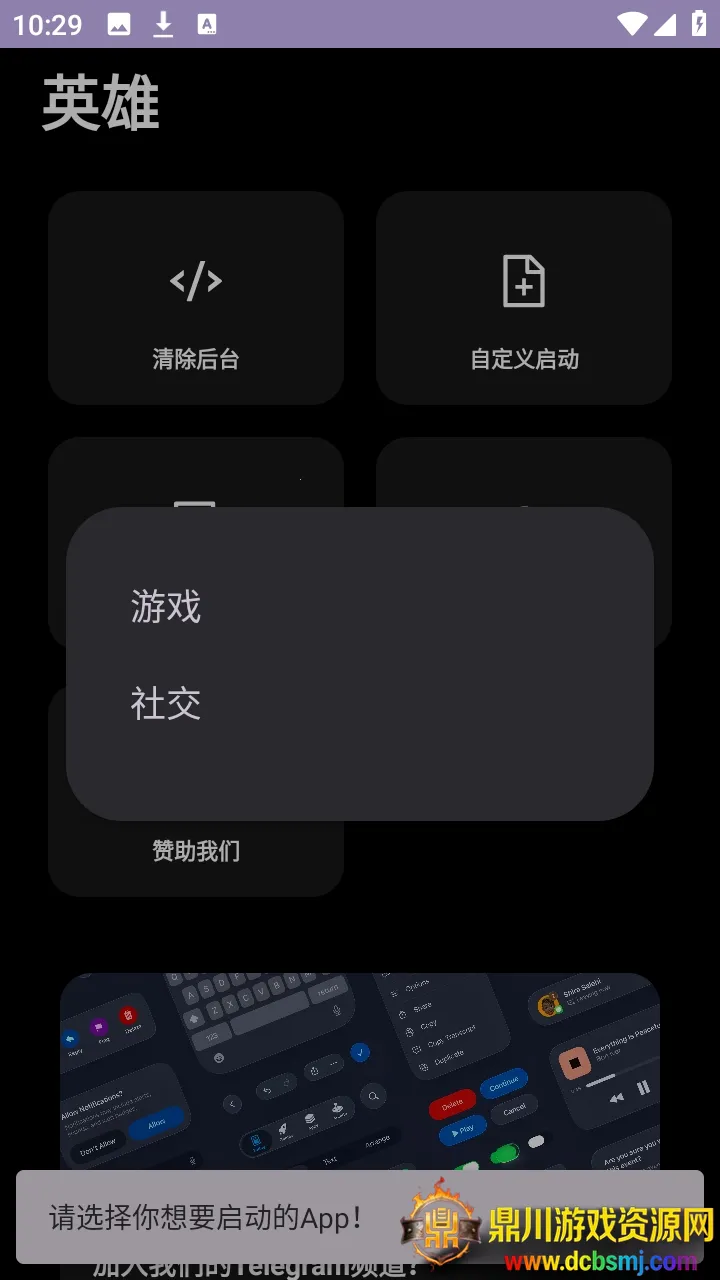The image size is (720, 1280).
Task: Choose 社交 in the popup menu
Action: pyautogui.click(x=166, y=704)
